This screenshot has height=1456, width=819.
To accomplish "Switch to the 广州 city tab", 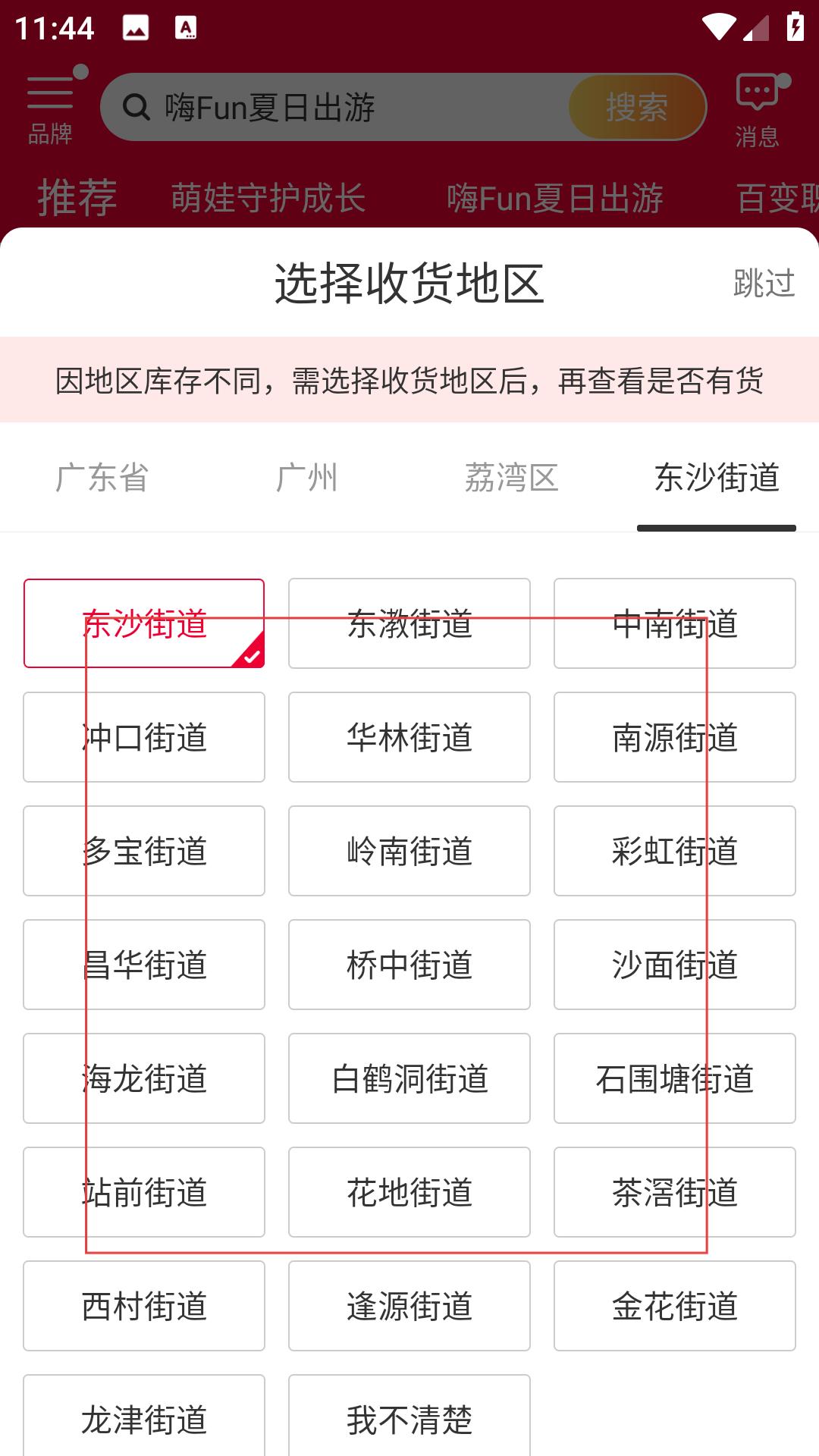I will click(x=307, y=478).
